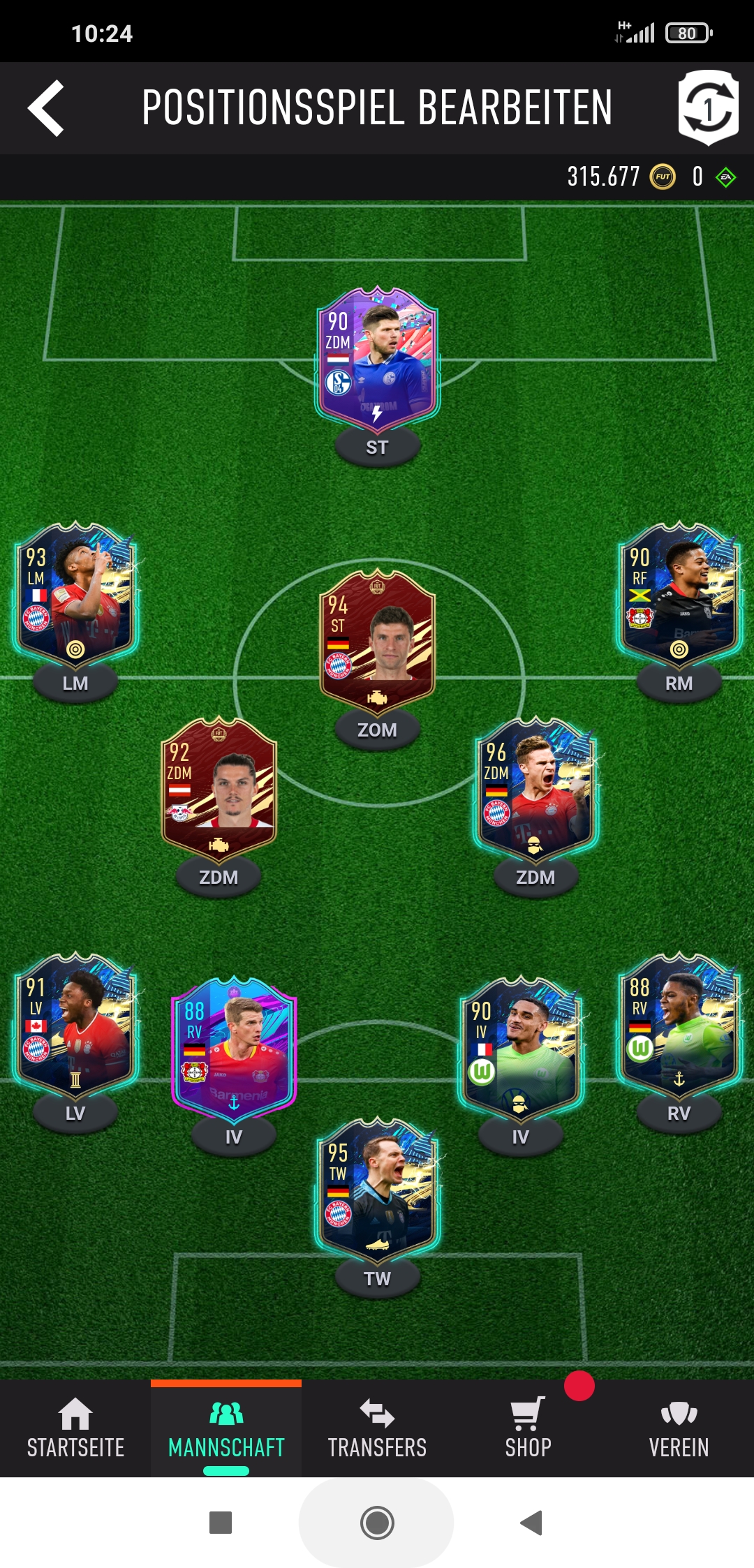Tap the system home button
Screen dimensions: 754x1568
pos(377,1523)
